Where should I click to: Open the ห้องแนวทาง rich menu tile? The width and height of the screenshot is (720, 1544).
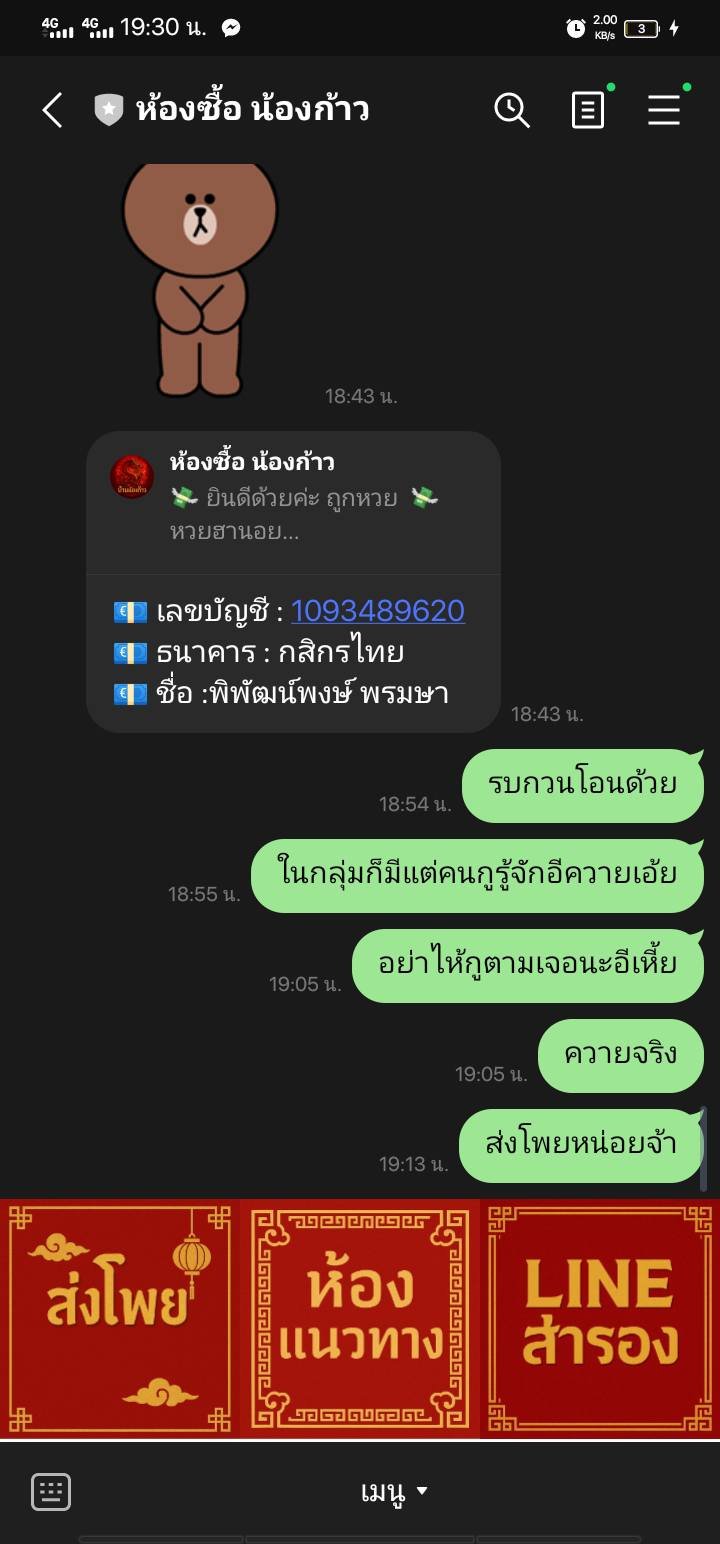tap(360, 1318)
